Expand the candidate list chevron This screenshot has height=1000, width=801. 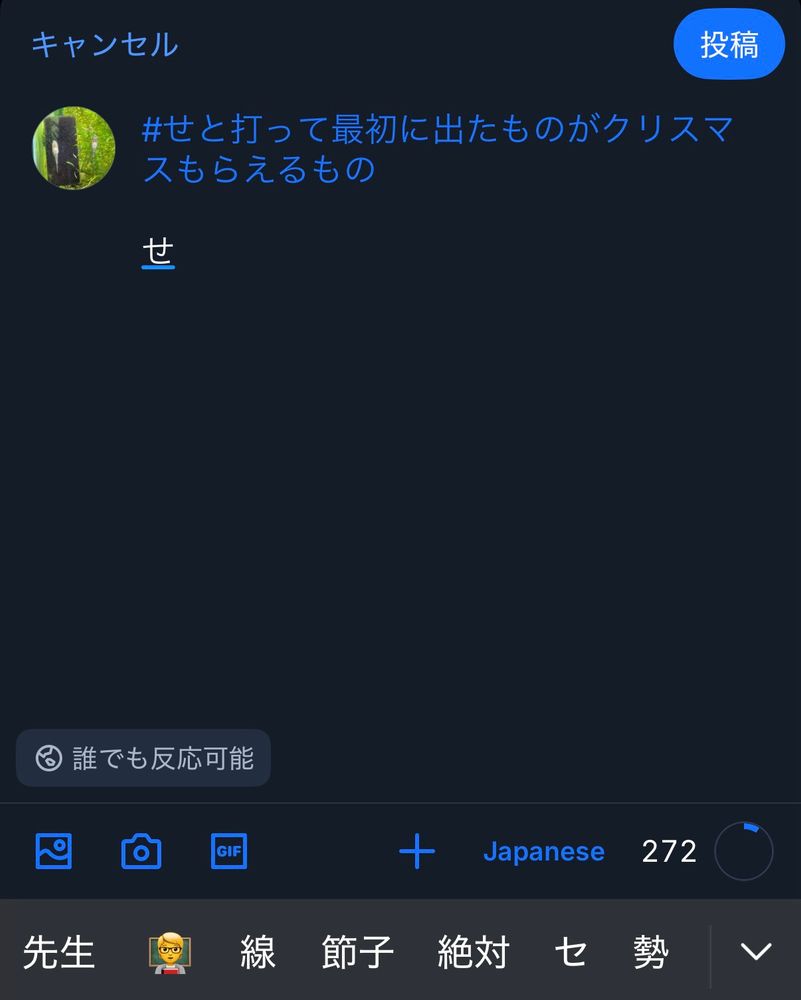(x=756, y=952)
